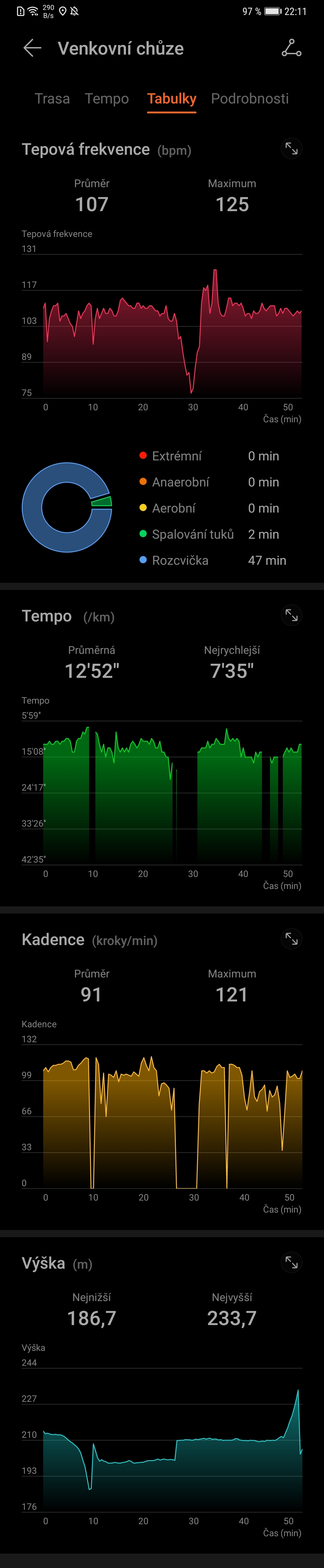Image resolution: width=324 pixels, height=1568 pixels.
Task: Switch to the Trasa tab
Action: point(52,99)
